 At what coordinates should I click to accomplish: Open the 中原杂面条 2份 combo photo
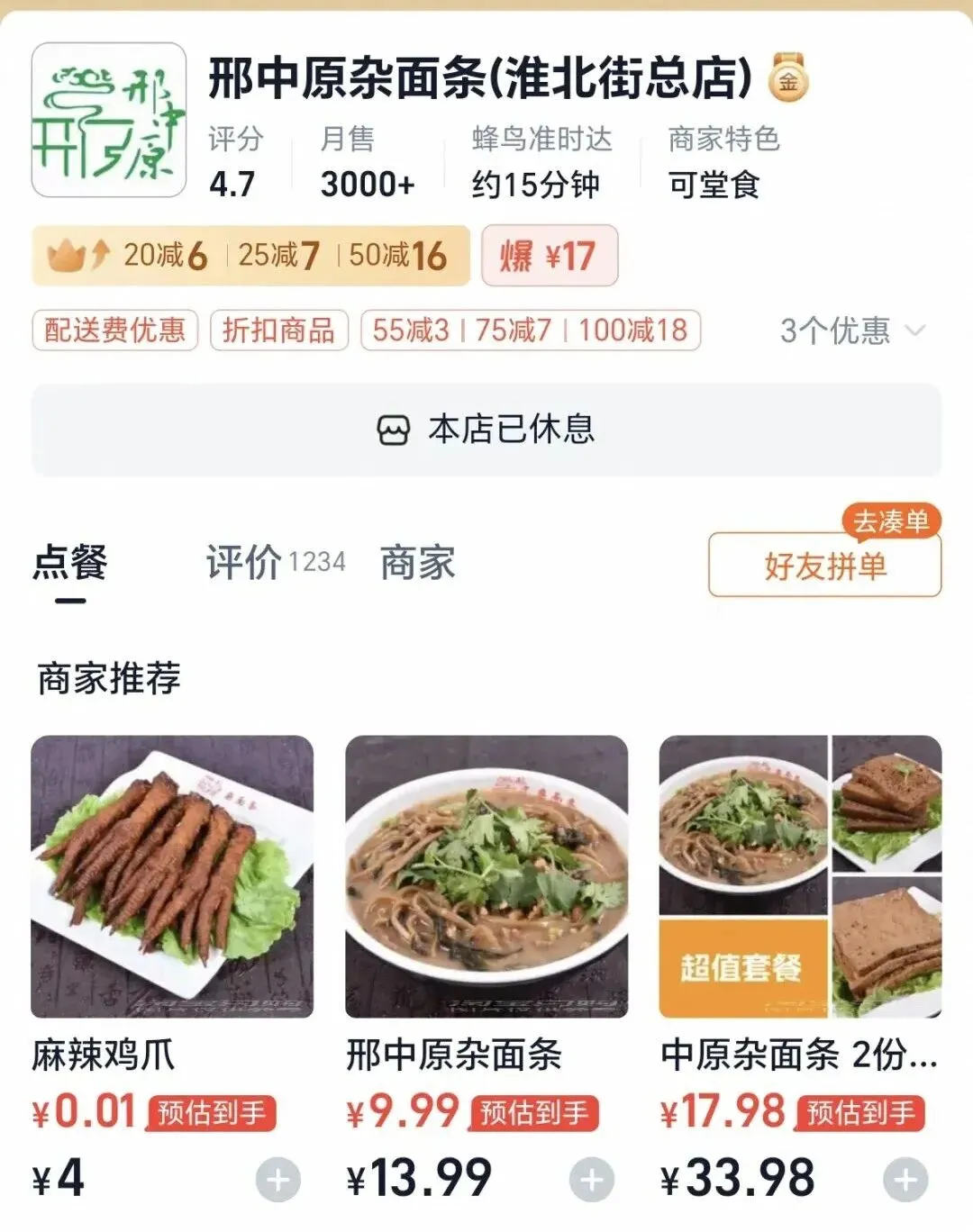pos(800,876)
